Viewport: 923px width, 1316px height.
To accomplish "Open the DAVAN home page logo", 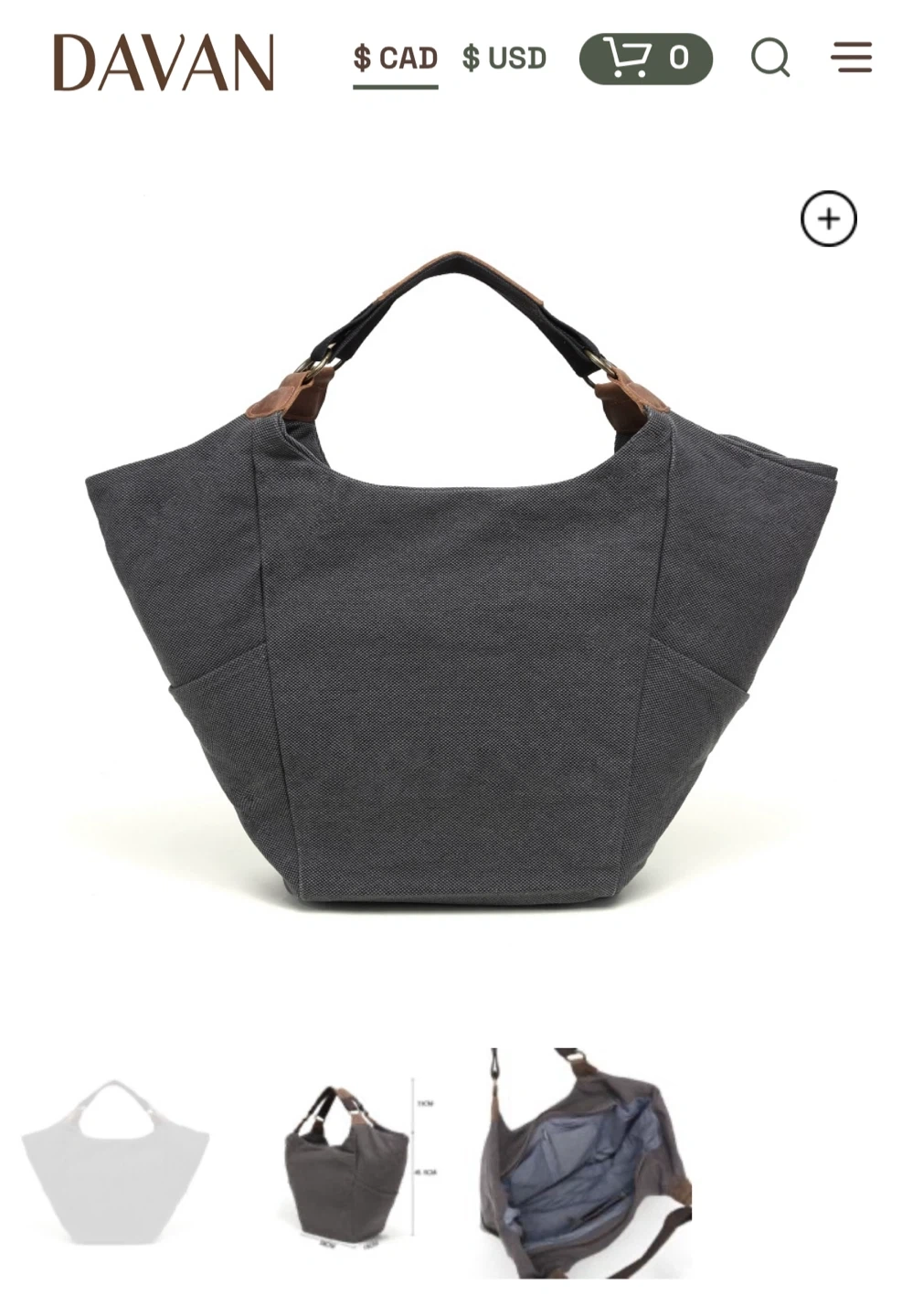I will click(x=164, y=62).
